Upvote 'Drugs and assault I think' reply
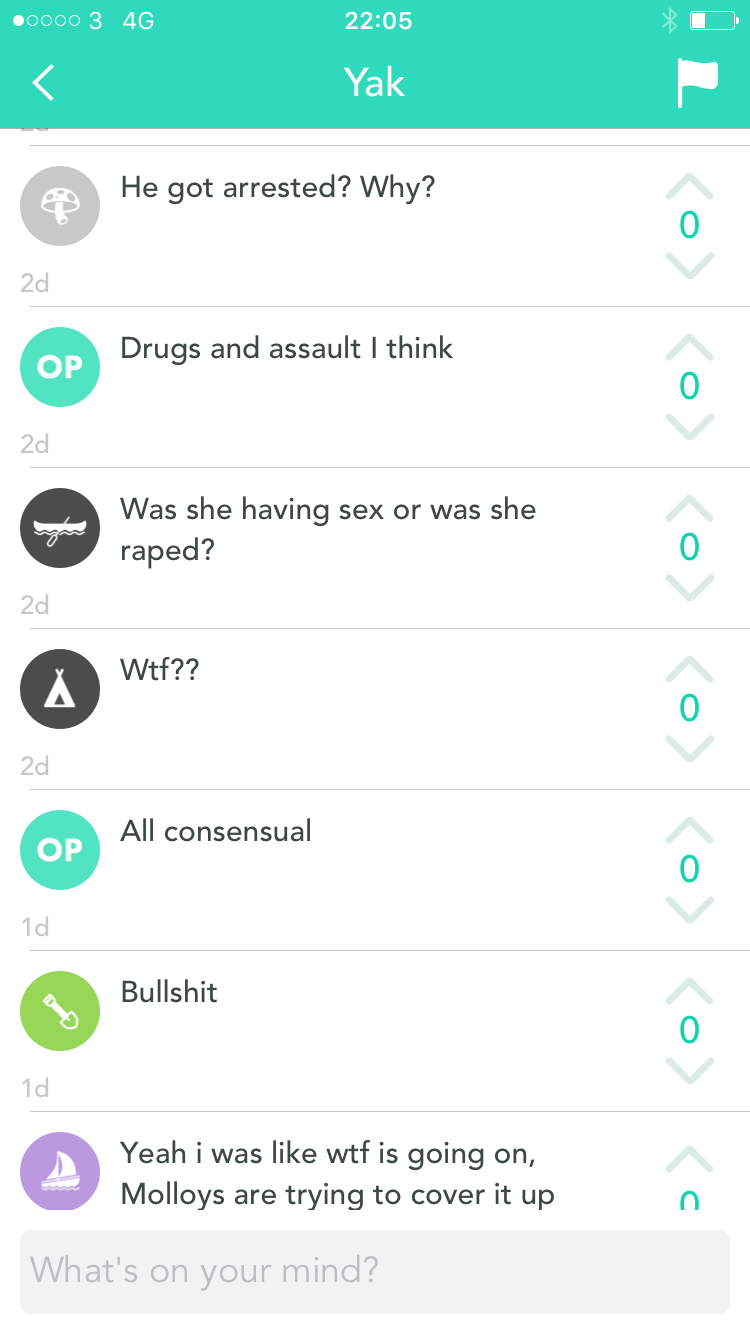The width and height of the screenshot is (750, 1334). (x=689, y=347)
